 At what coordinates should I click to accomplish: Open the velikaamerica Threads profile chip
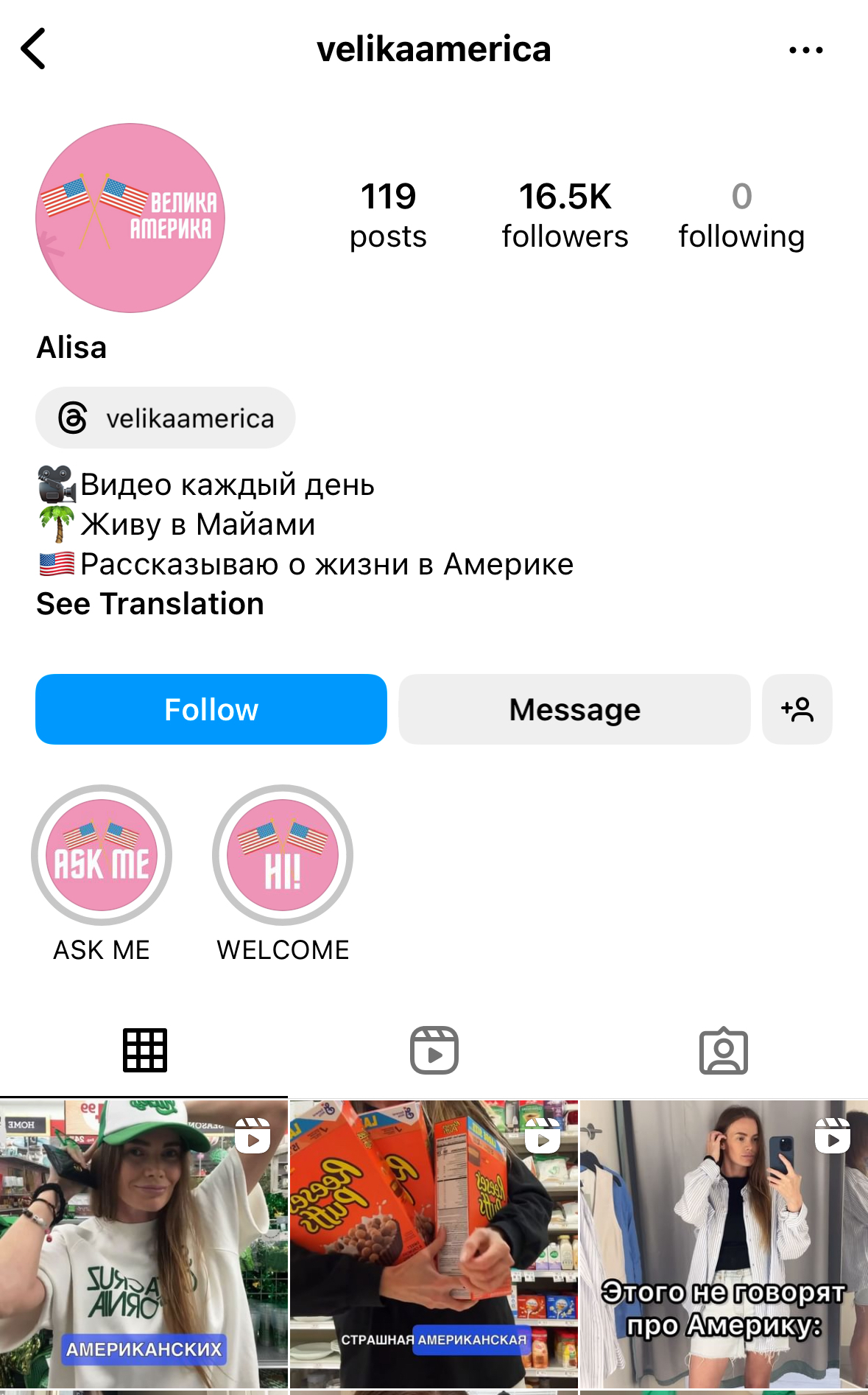[166, 418]
